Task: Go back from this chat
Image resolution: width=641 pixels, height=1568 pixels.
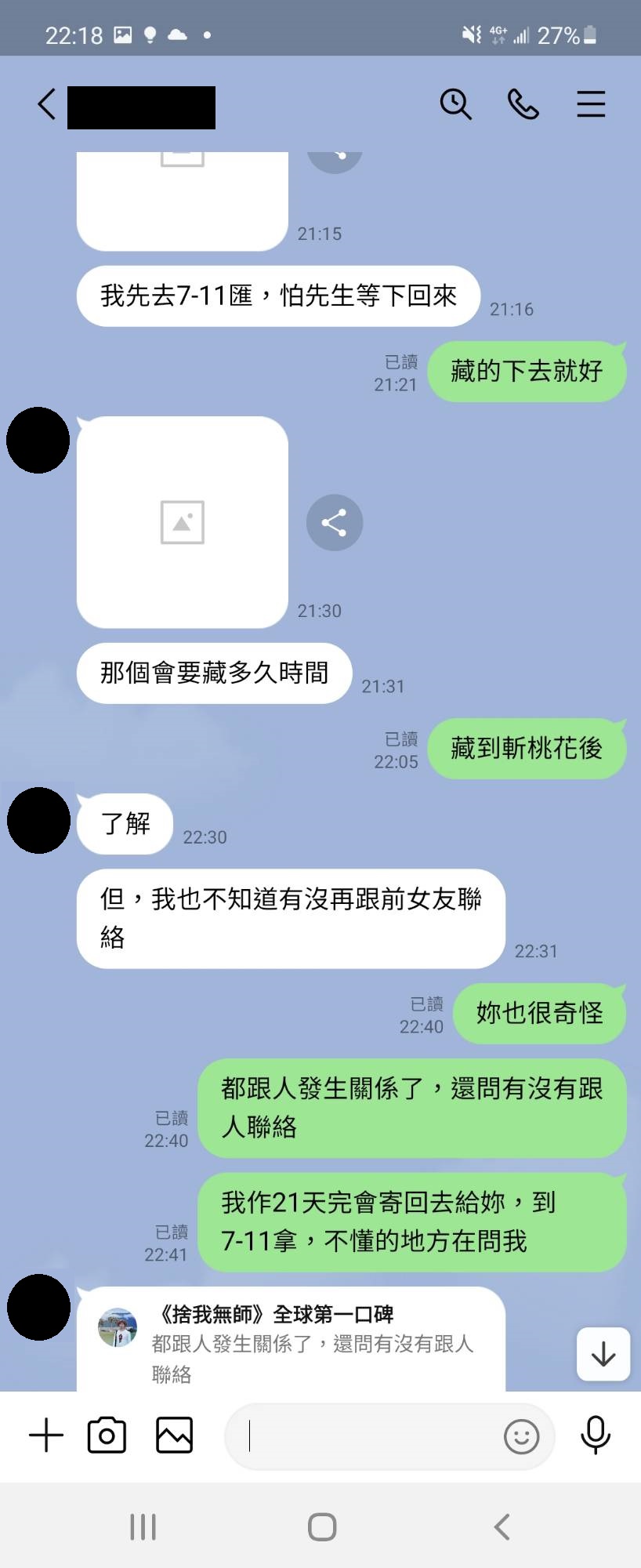Action: pyautogui.click(x=47, y=104)
